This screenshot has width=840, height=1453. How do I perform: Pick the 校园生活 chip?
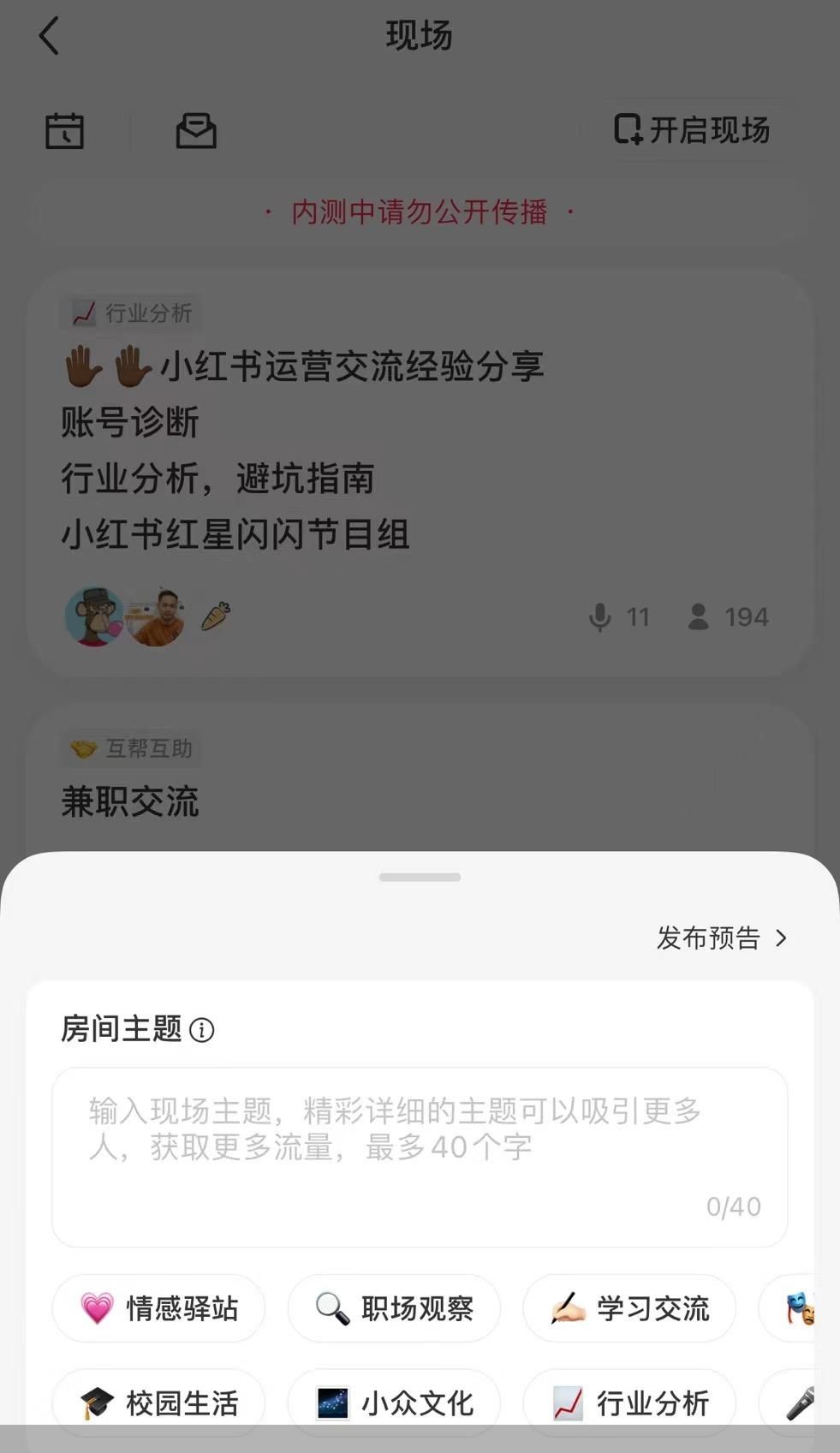[159, 1402]
